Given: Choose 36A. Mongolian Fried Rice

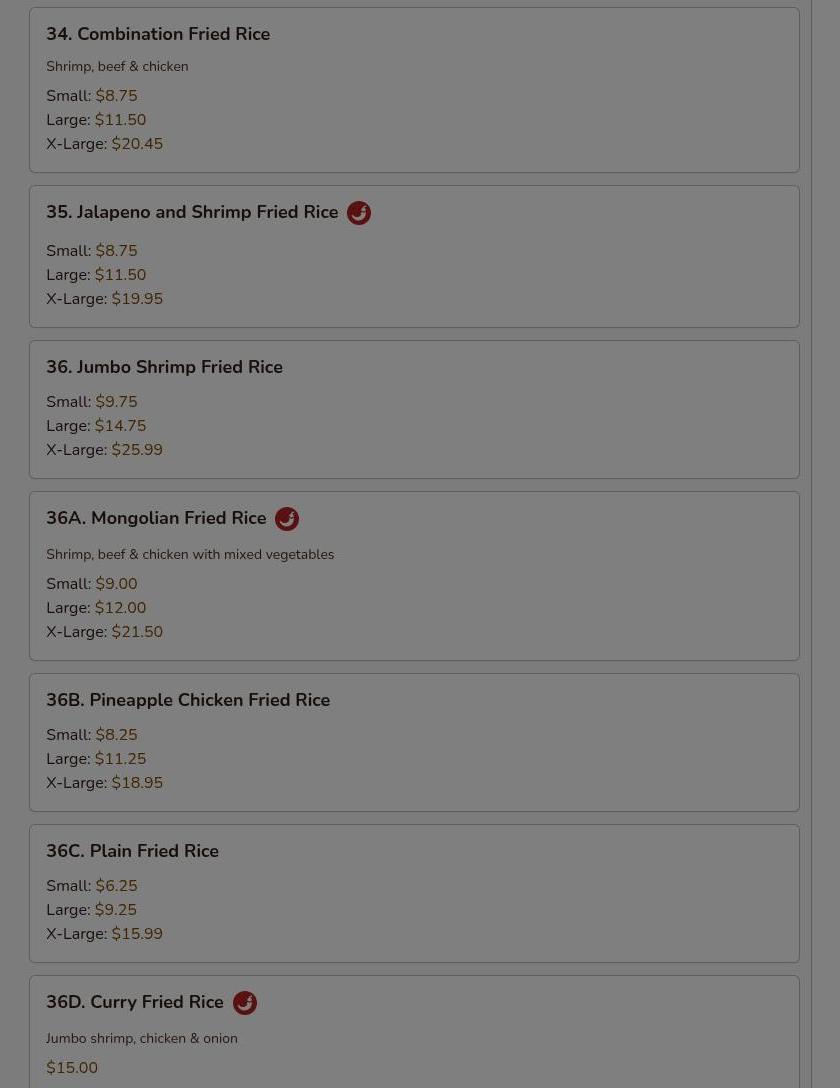Looking at the screenshot, I should (414, 576).
